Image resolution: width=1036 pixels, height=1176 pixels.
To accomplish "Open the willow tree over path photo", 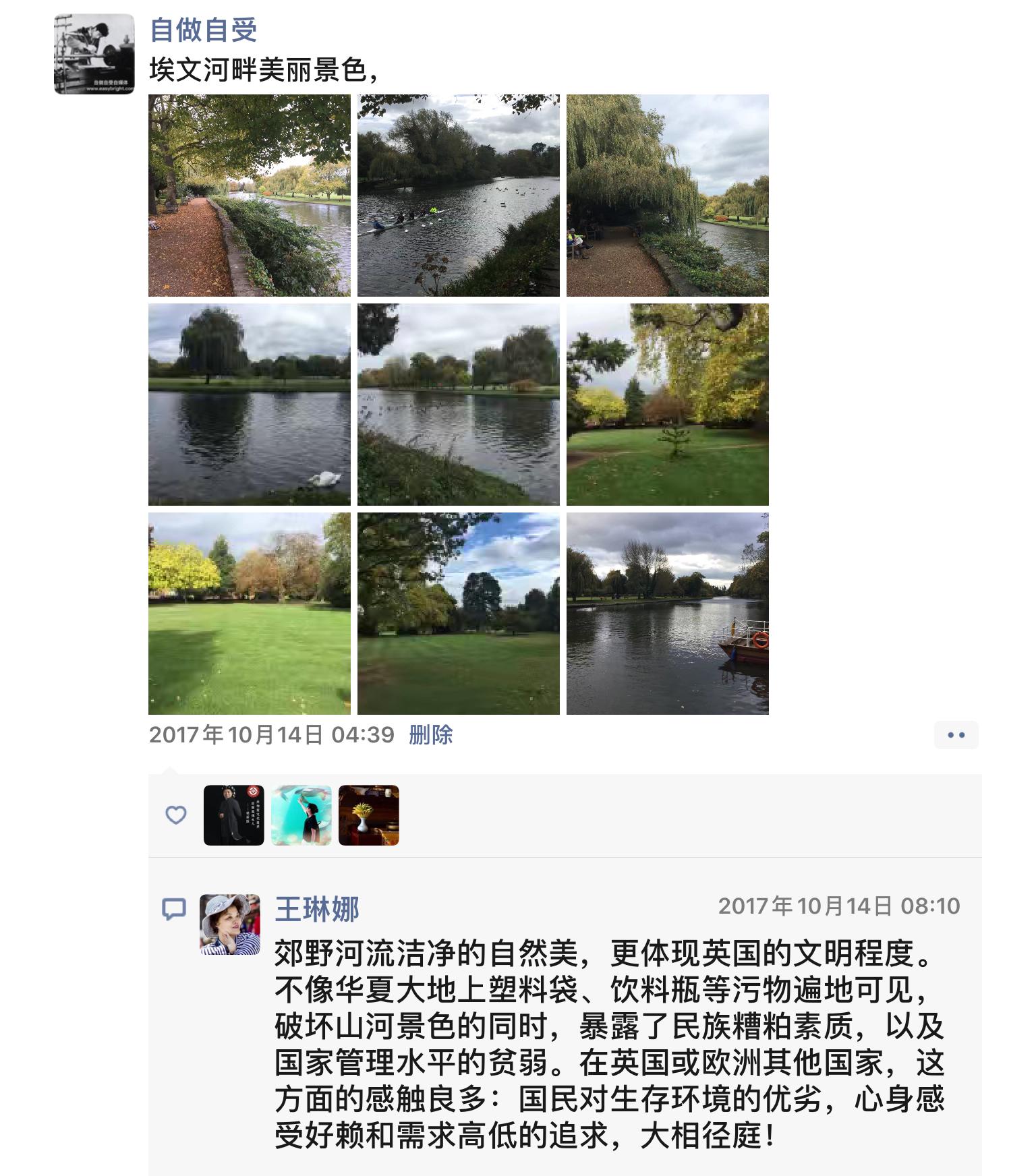I will [x=667, y=195].
